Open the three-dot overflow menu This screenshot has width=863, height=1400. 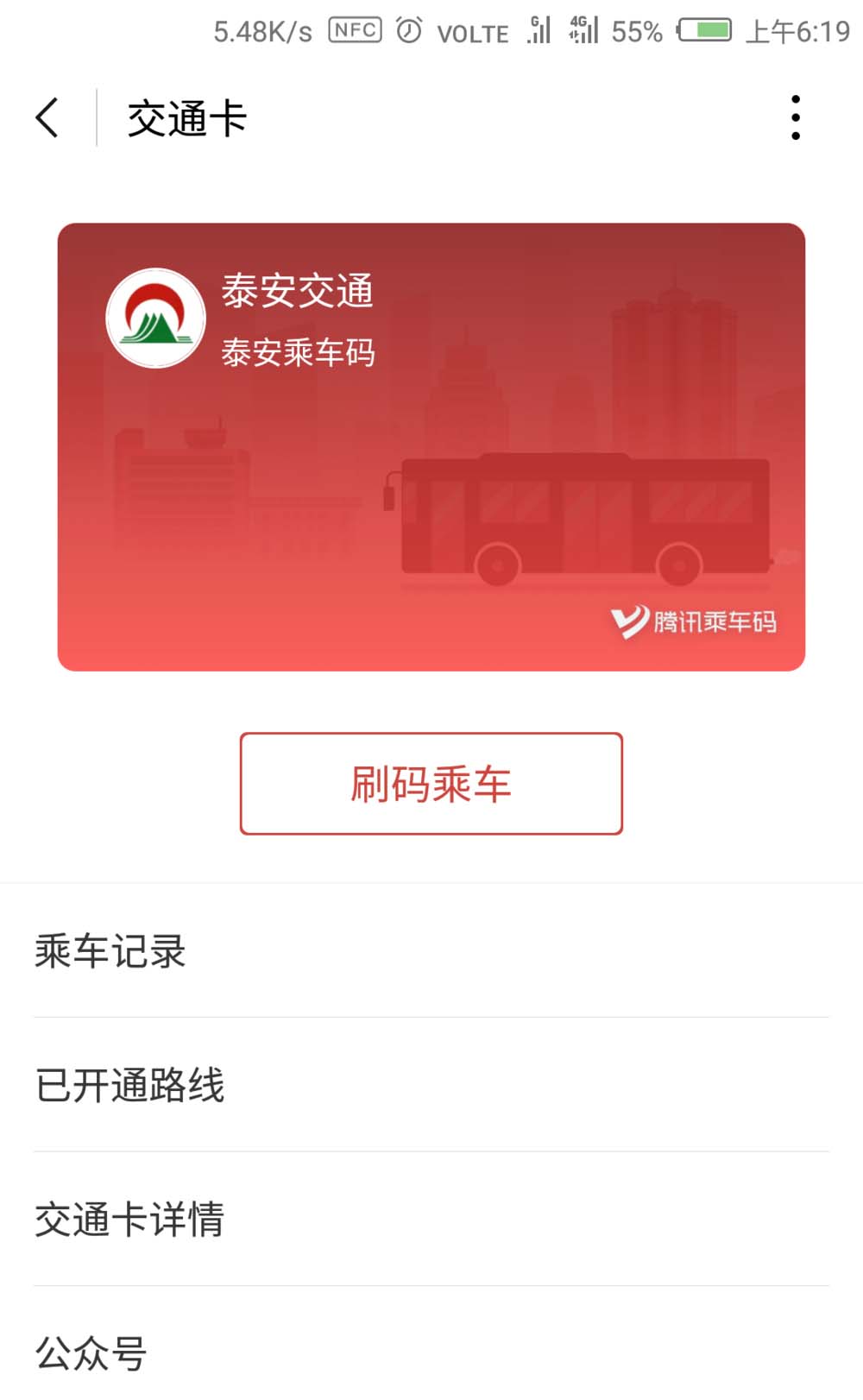tap(795, 118)
